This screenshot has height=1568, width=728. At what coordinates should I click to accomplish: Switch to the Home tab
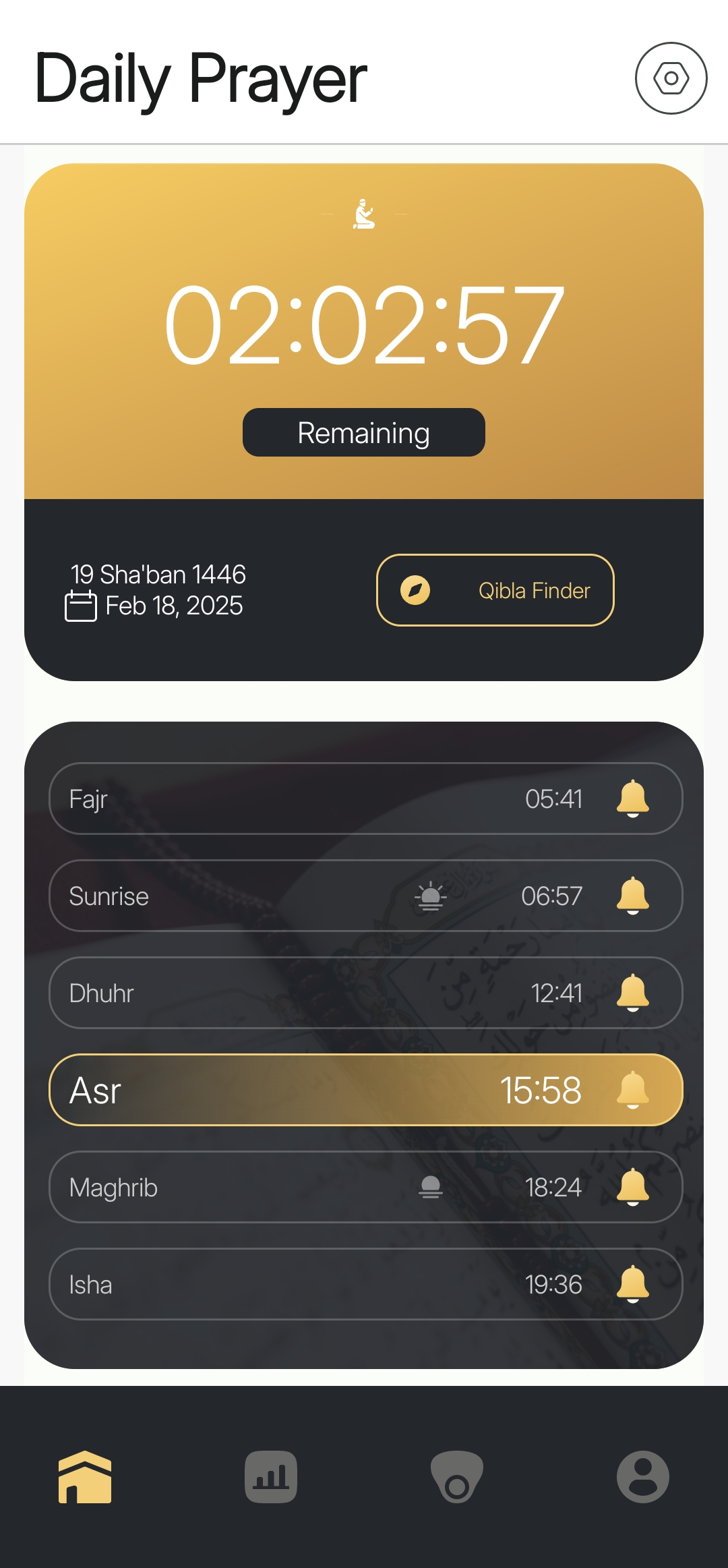[85, 1477]
